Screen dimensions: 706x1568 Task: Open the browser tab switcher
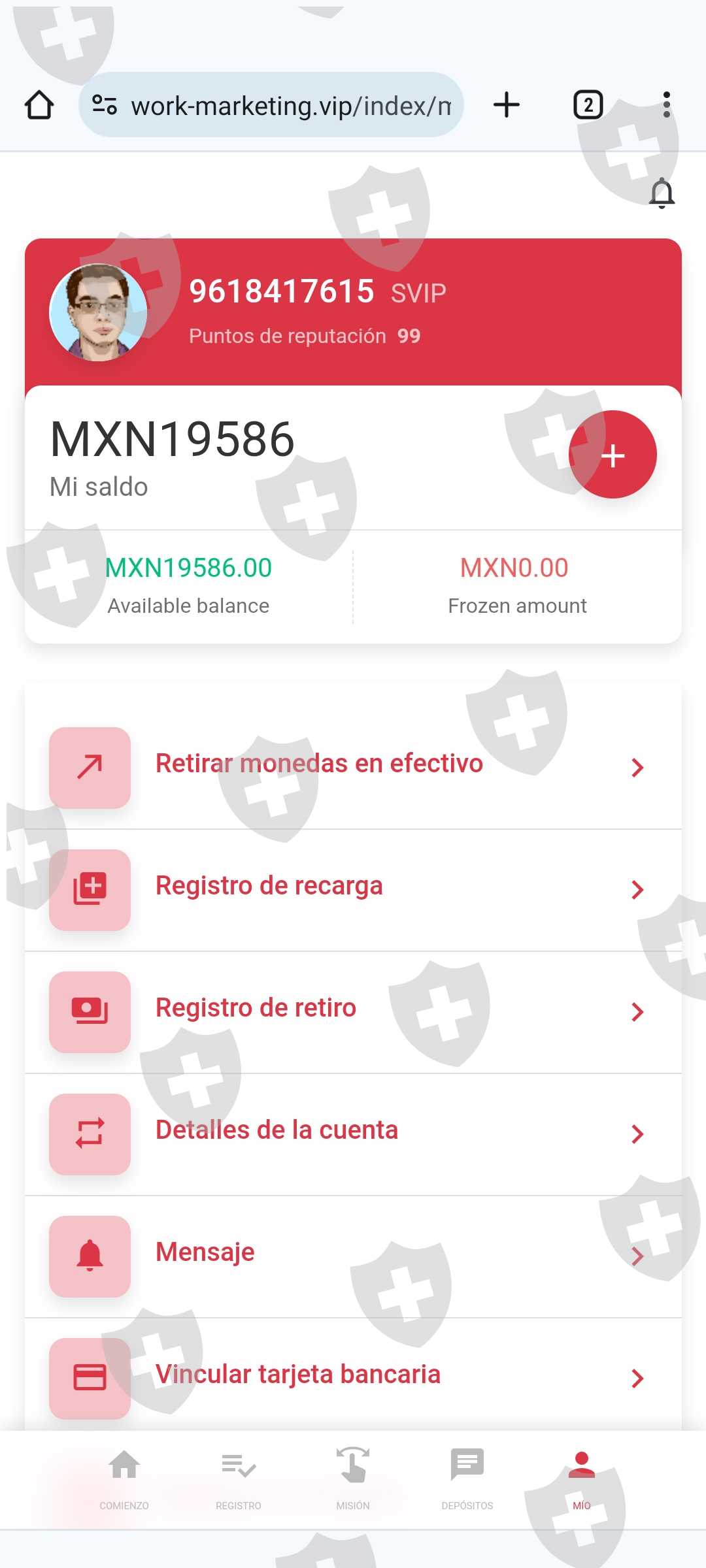[x=588, y=105]
